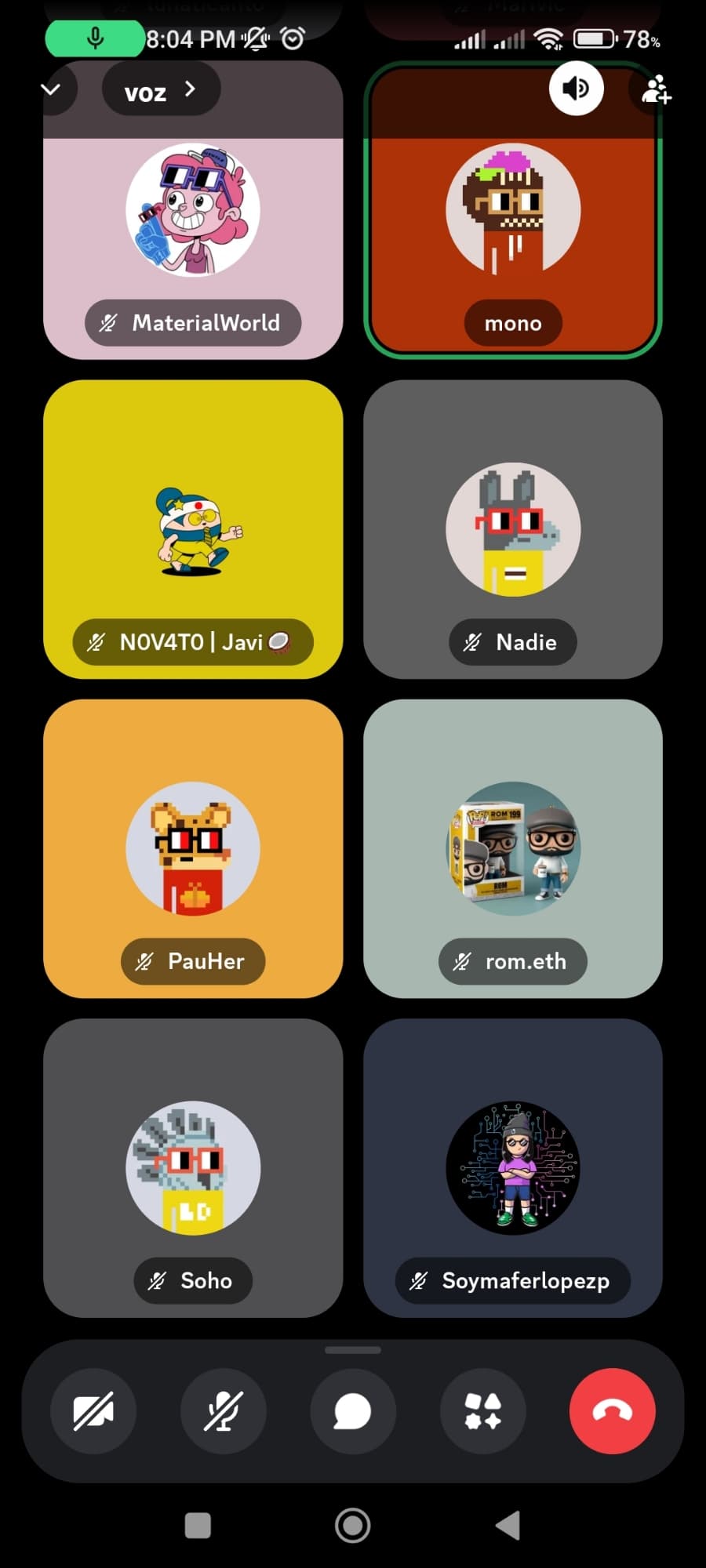Collapse the call view with the down chevron
706x1568 pixels.
coord(53,89)
